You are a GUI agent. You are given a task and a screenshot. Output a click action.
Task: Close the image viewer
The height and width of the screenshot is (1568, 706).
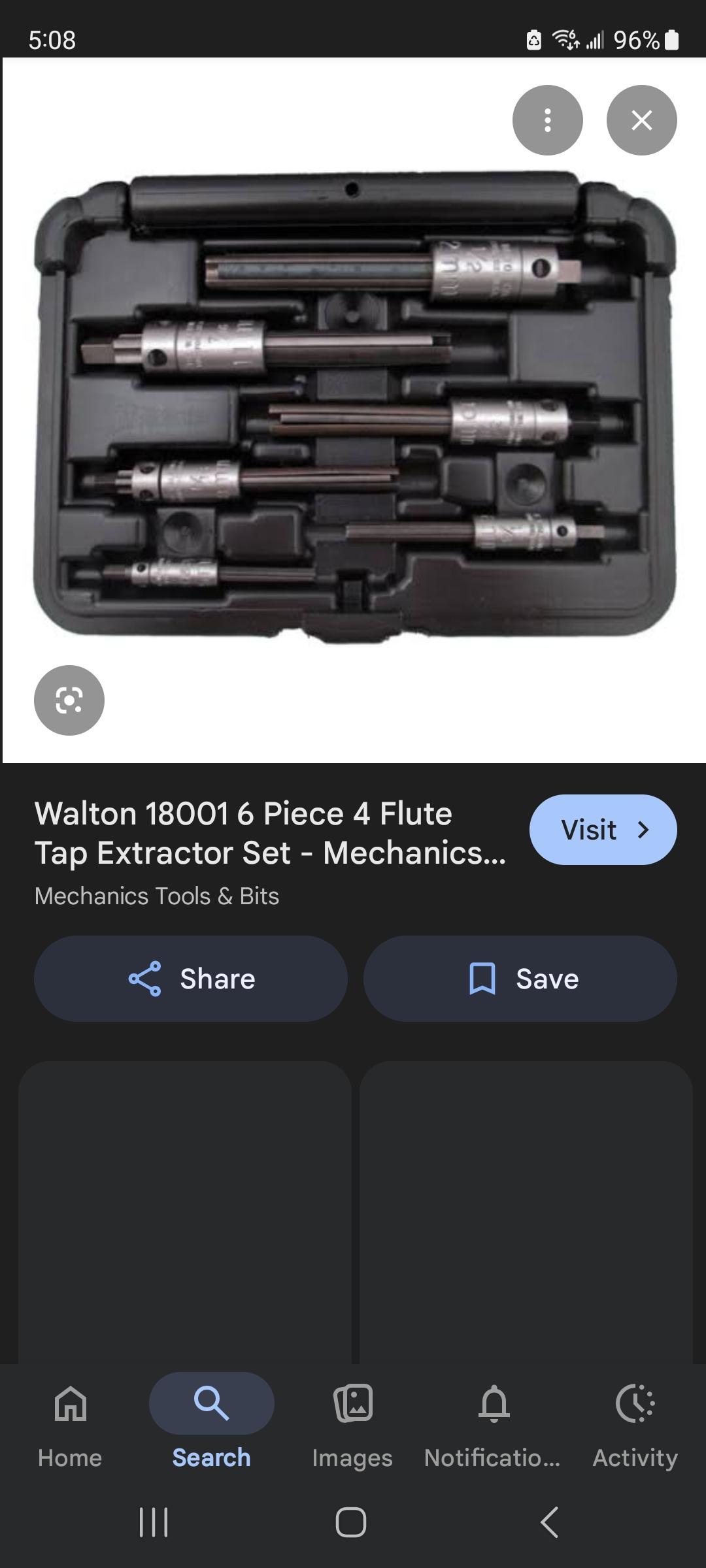(x=641, y=120)
